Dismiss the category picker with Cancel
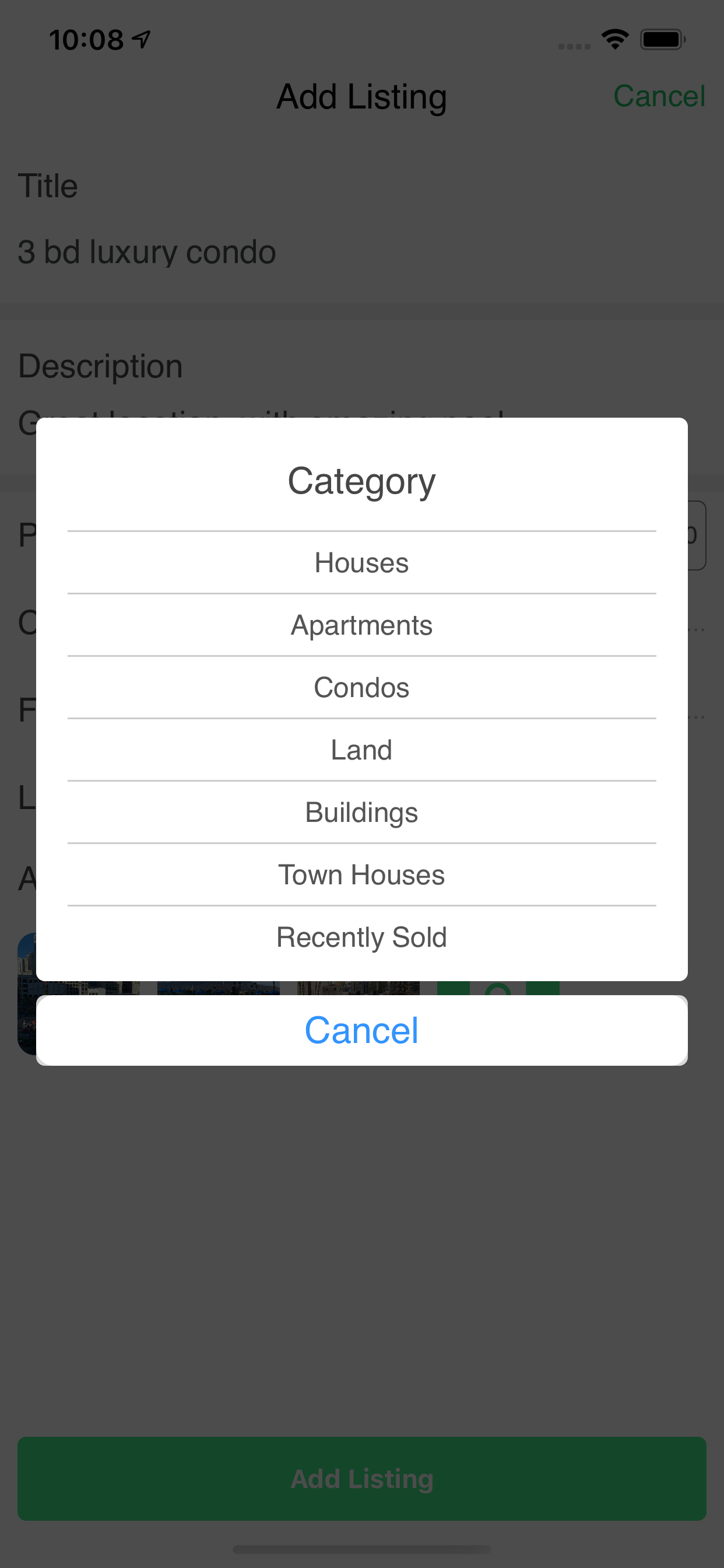Viewport: 724px width, 1568px height. pyautogui.click(x=362, y=1030)
